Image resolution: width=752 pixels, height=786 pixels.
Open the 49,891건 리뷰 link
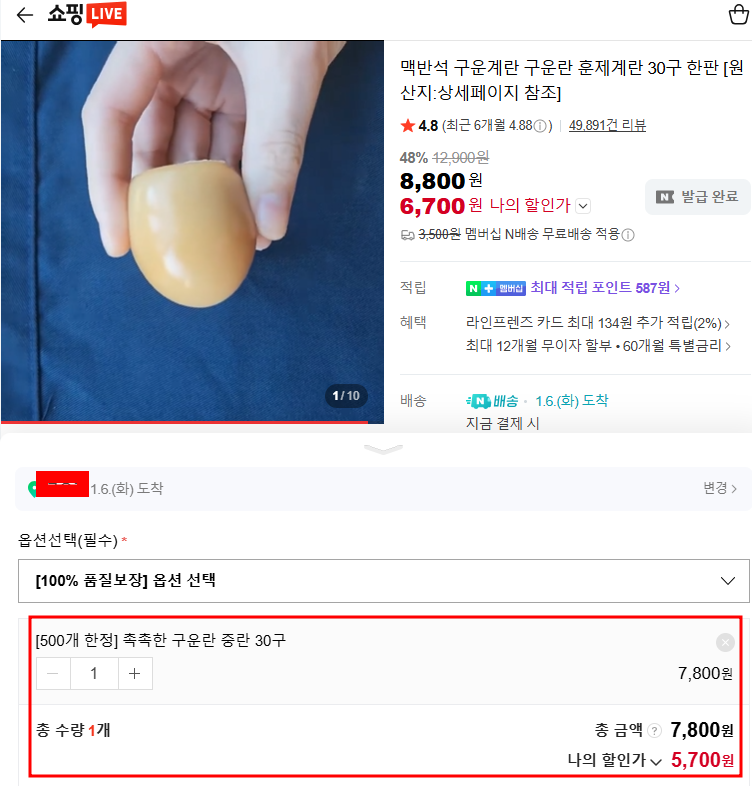point(607,125)
